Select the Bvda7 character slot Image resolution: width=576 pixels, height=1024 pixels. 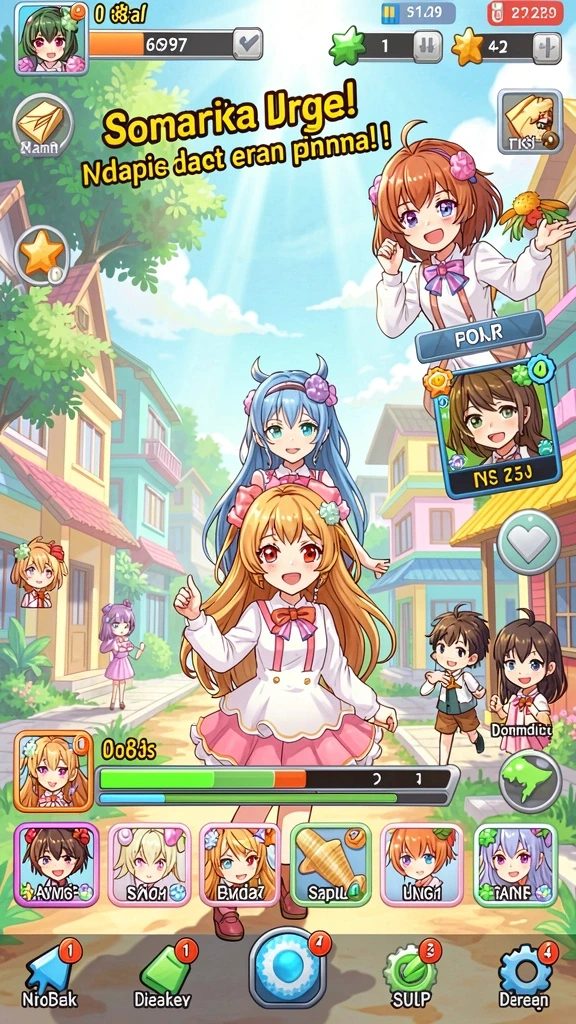[240, 865]
